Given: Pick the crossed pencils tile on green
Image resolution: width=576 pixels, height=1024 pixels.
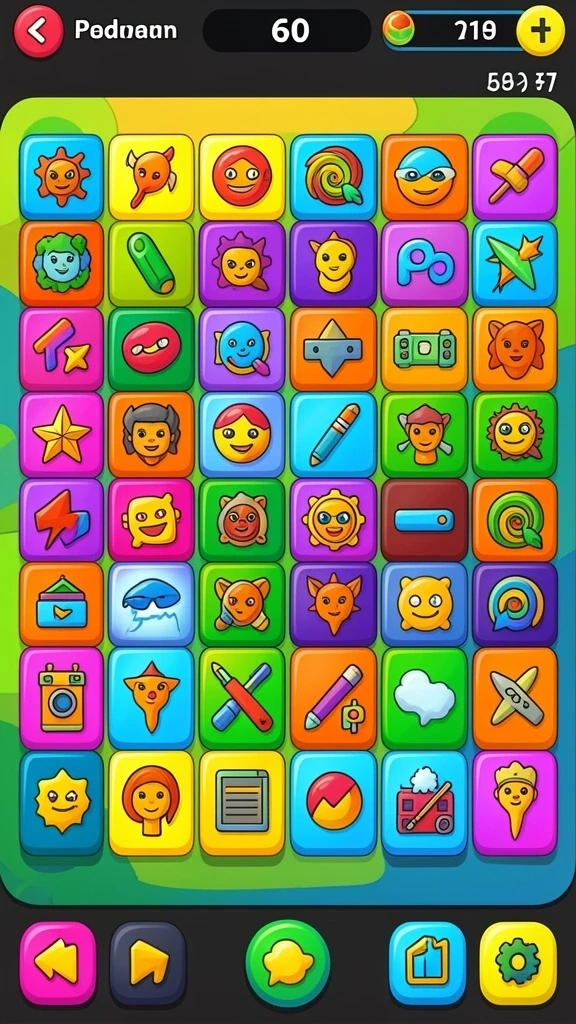Looking at the screenshot, I should [x=242, y=698].
